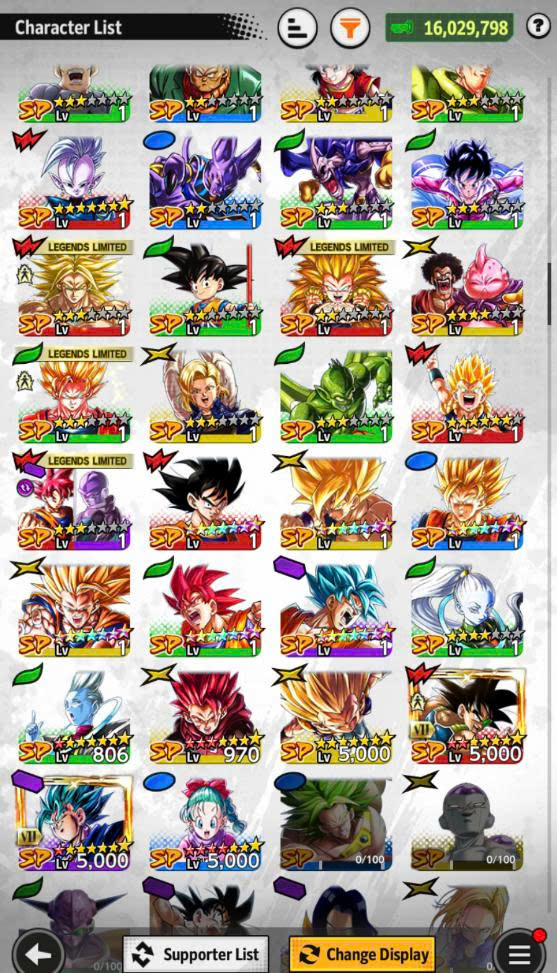Select the level 806 Whis card
Image resolution: width=557 pixels, height=973 pixels.
[x=74, y=717]
